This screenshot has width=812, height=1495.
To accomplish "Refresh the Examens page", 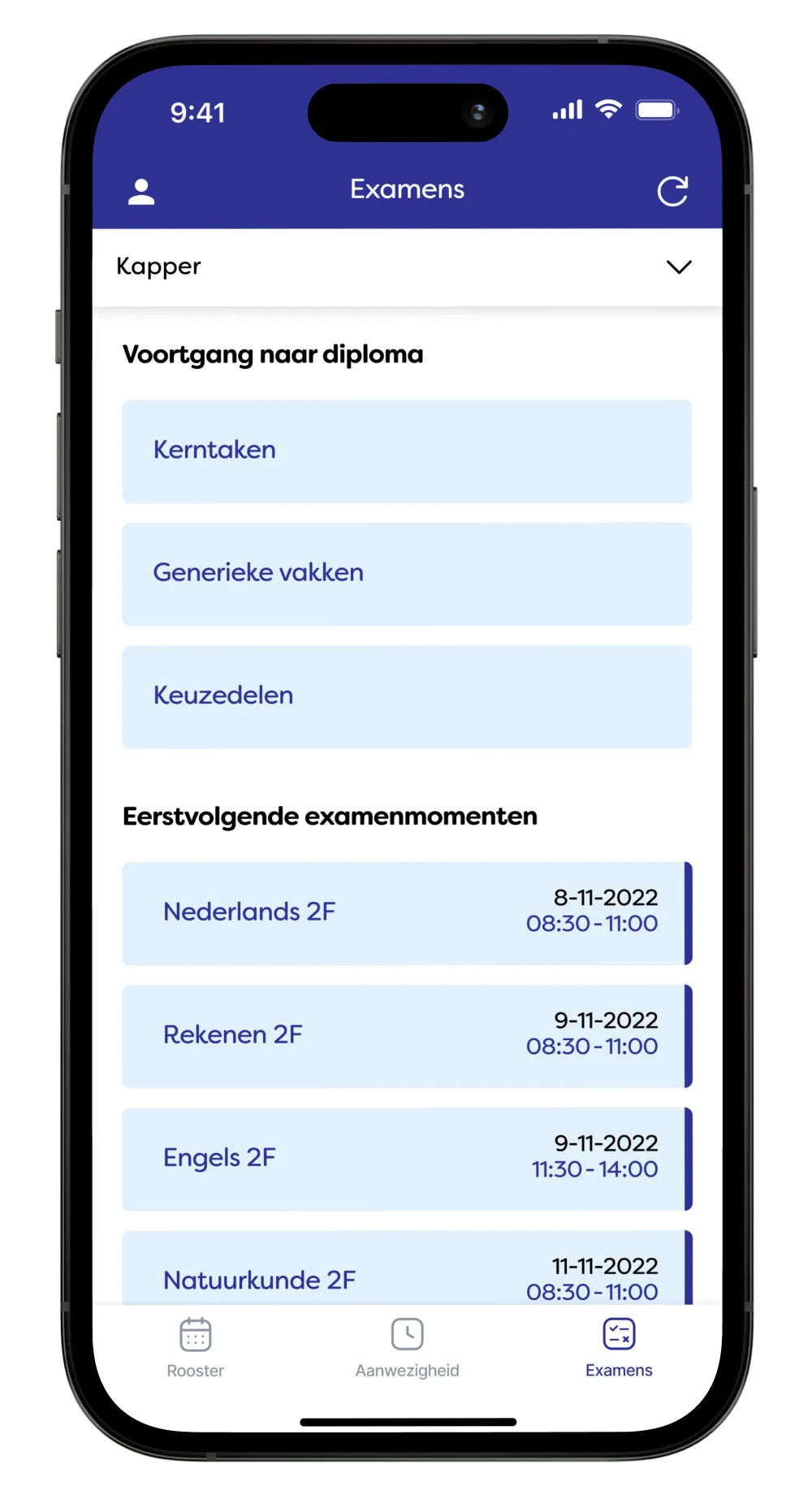I will tap(672, 192).
